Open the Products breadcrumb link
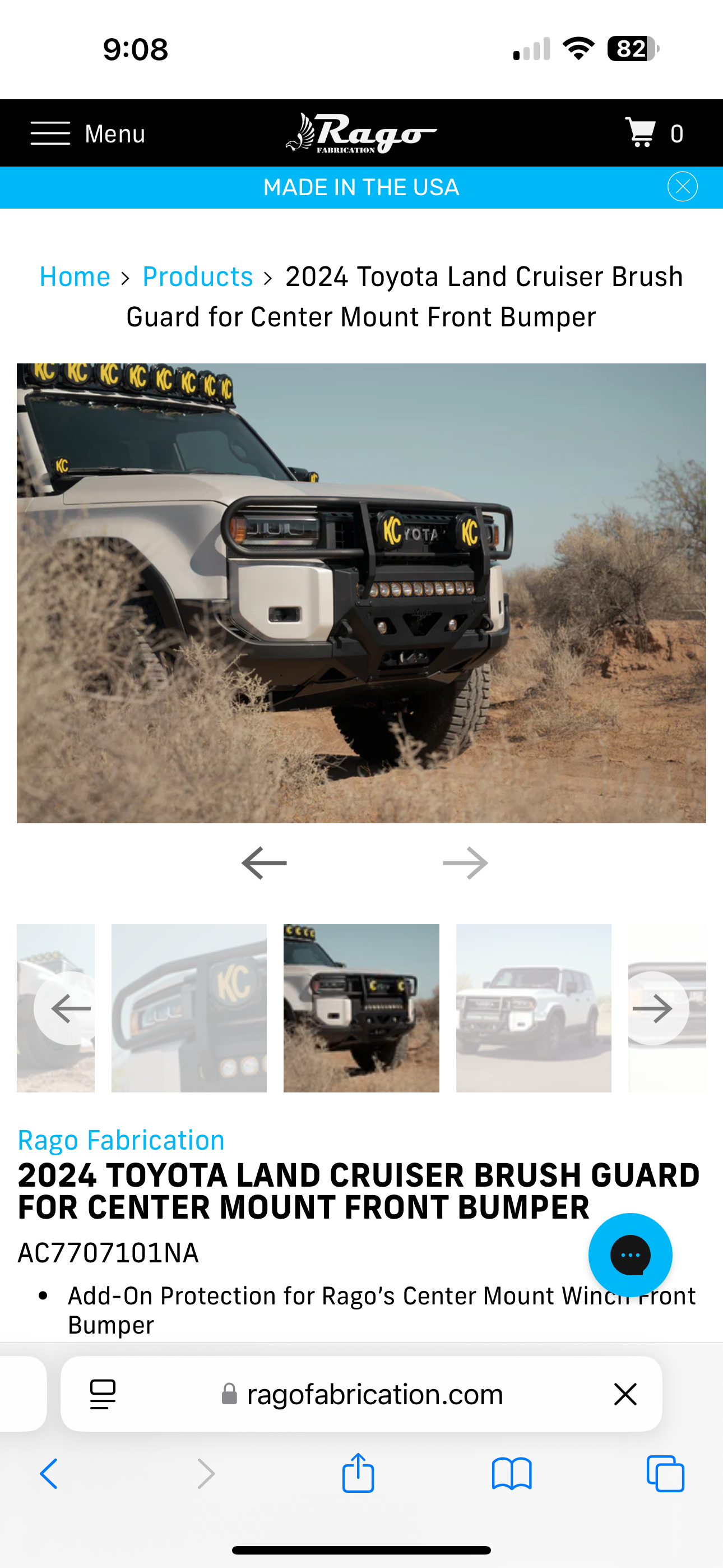The height and width of the screenshot is (1568, 723). coord(197,276)
